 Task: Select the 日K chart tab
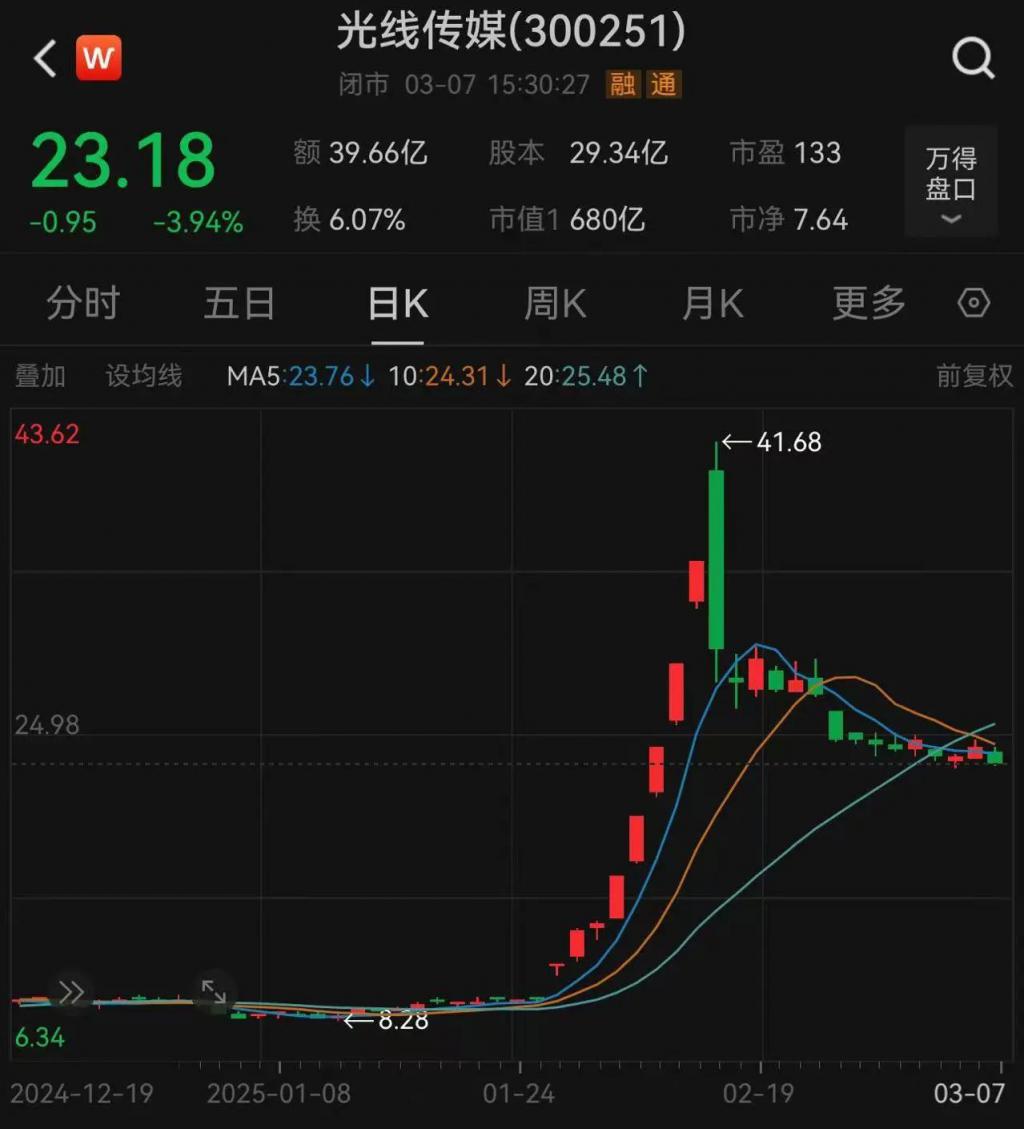pos(398,303)
